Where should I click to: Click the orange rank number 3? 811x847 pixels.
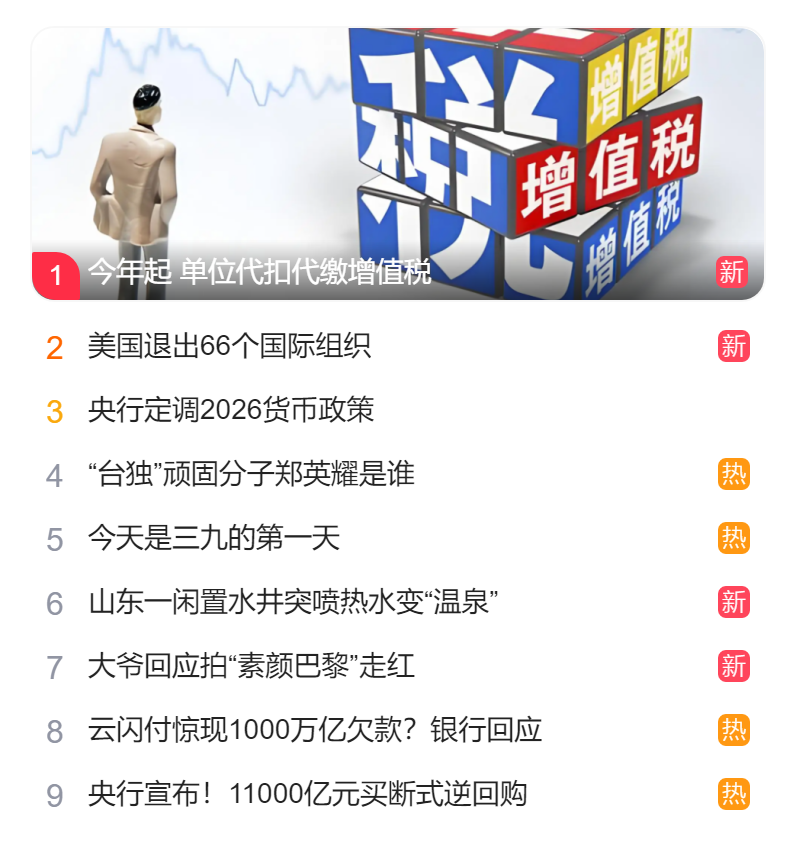point(55,410)
